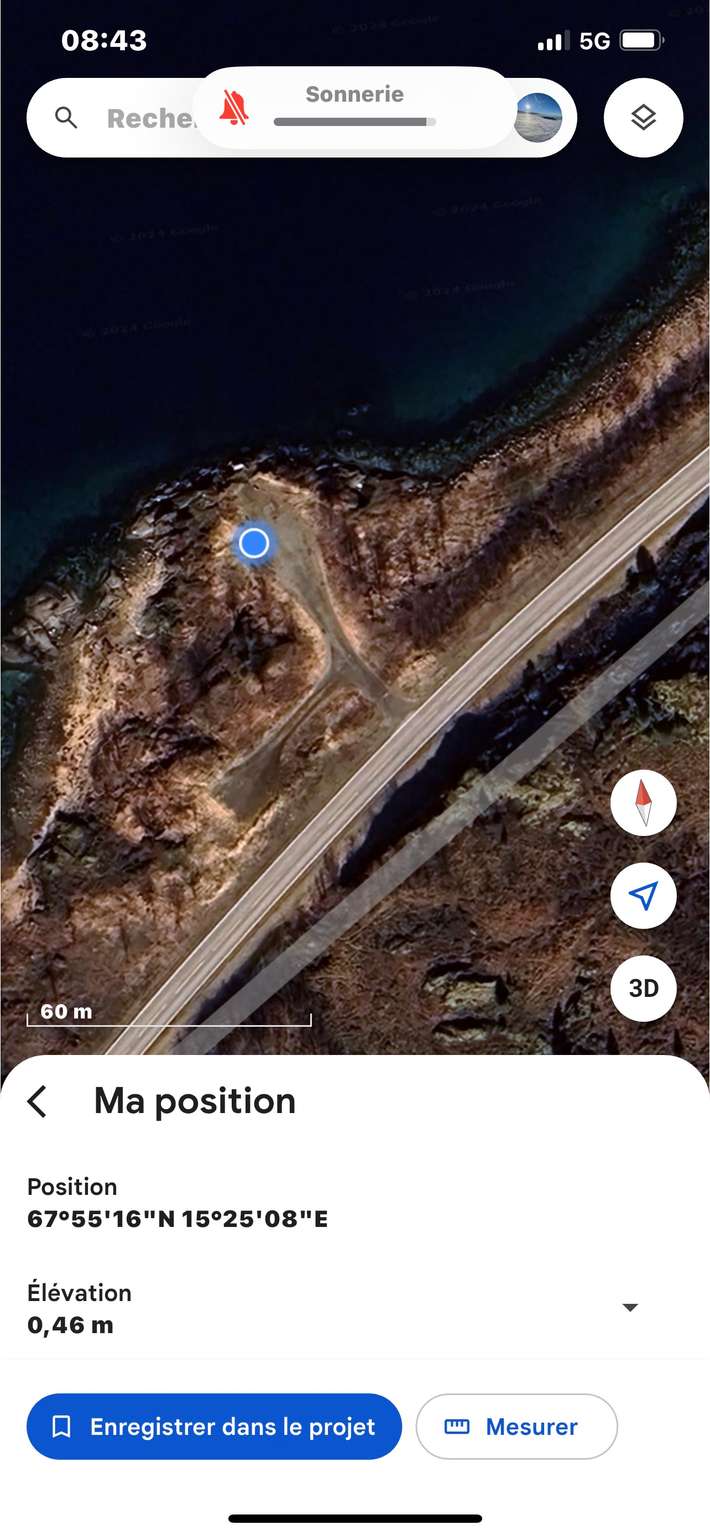The width and height of the screenshot is (710, 1536).
Task: Open the map layers button
Action: [643, 118]
